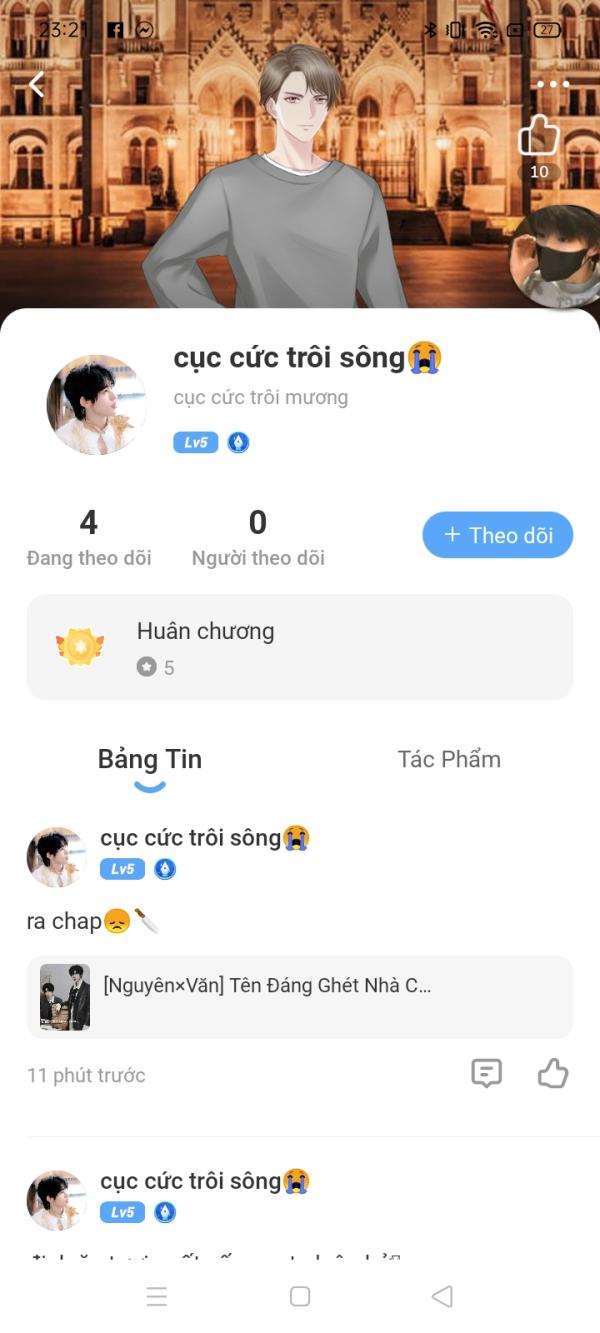Switch to the Tác Phẩm tab
Screen dimensions: 600x1333
449,759
